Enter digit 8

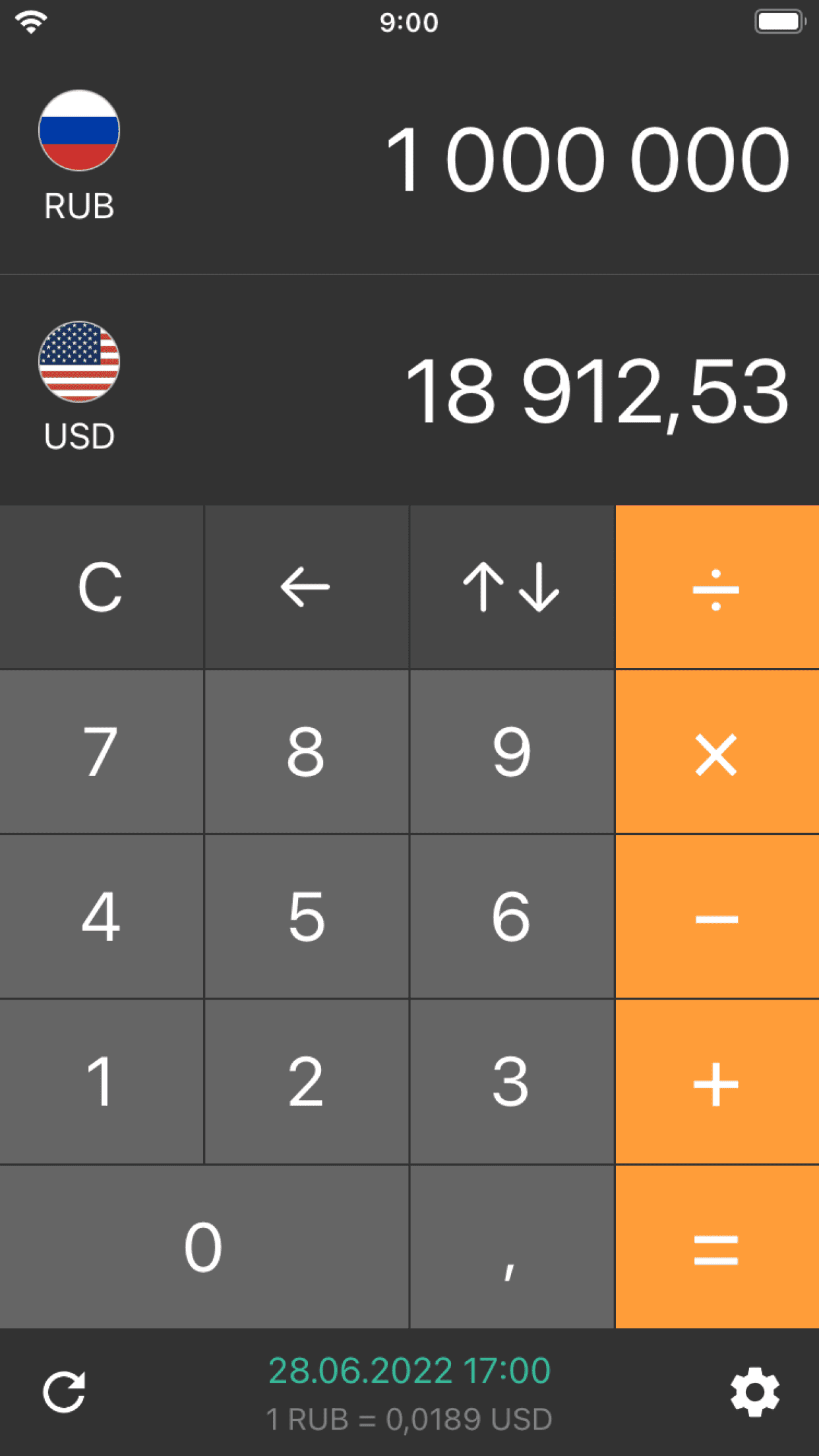click(306, 752)
